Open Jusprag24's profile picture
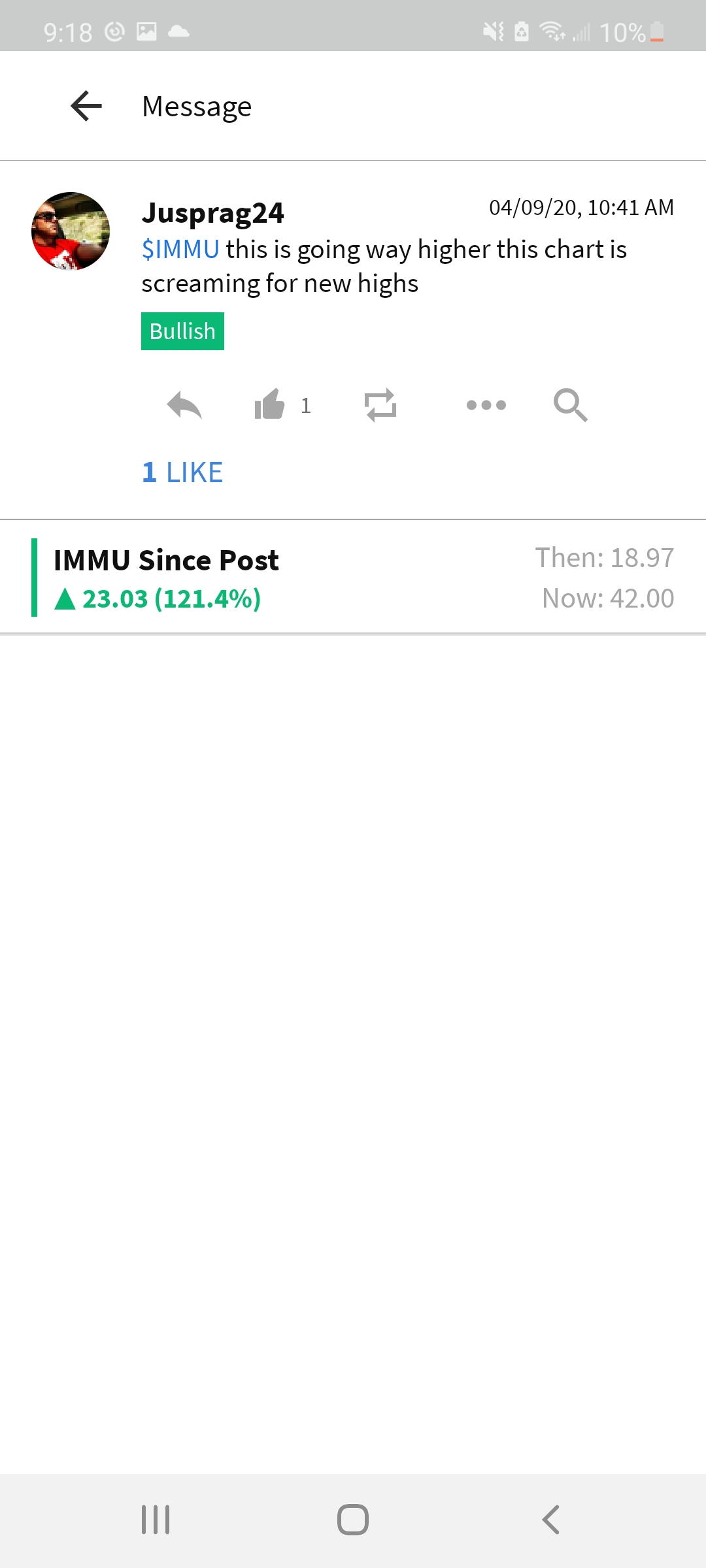Viewport: 706px width, 1568px height. point(71,231)
